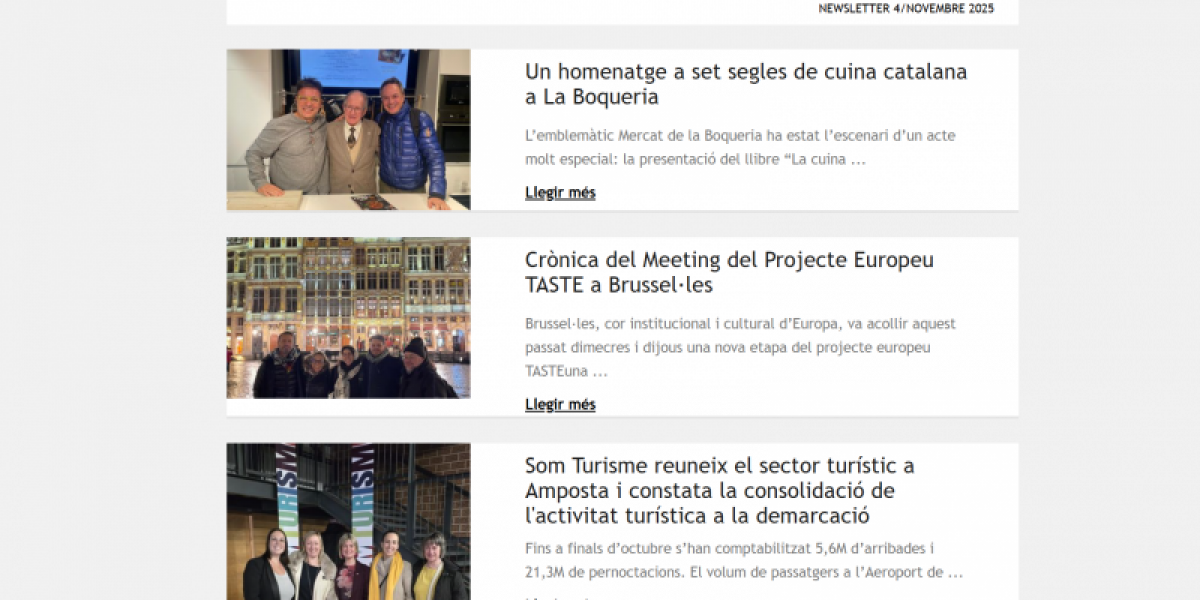1200x600 pixels.
Task: Open 'Llegir més' under the Boqueria article
Action: (x=560, y=193)
